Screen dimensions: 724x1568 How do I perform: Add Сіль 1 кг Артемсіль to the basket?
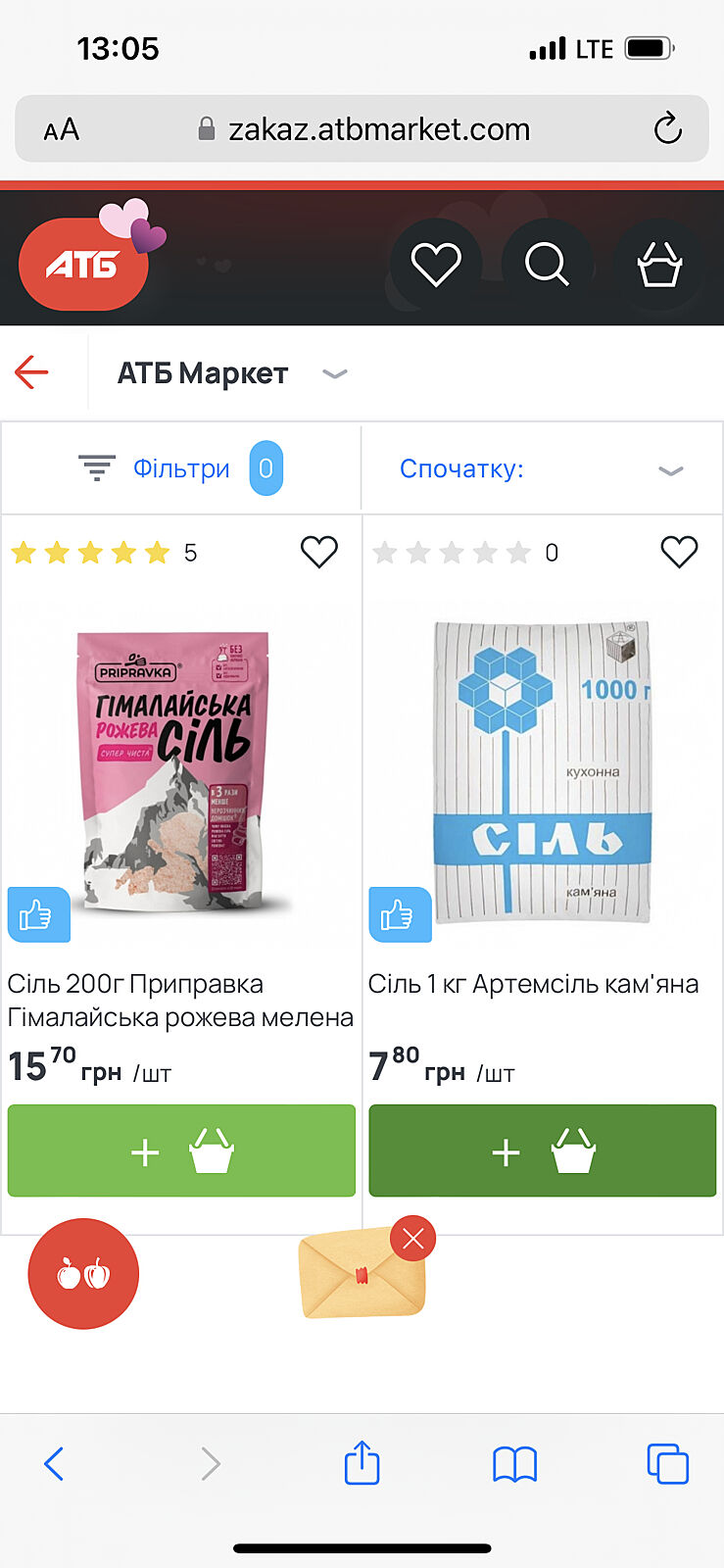[542, 1151]
